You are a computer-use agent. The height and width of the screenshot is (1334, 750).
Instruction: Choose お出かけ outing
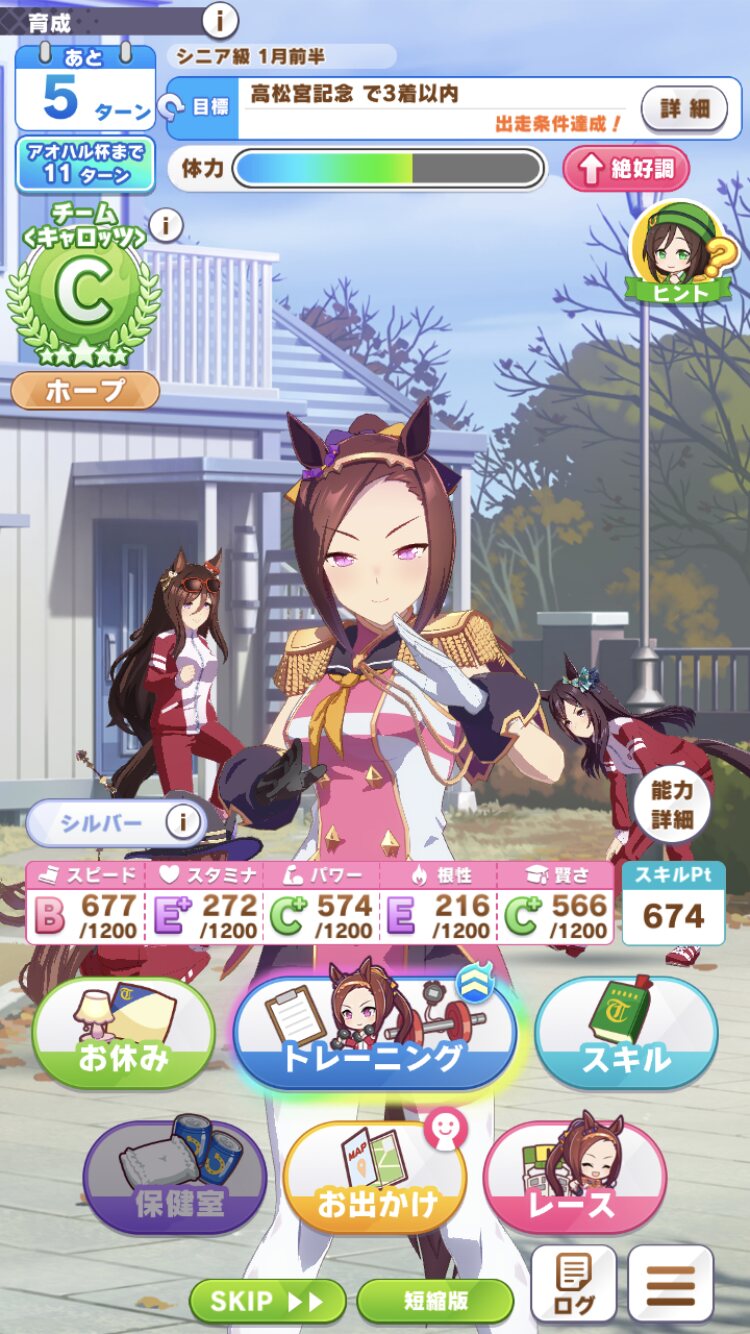375,1178
